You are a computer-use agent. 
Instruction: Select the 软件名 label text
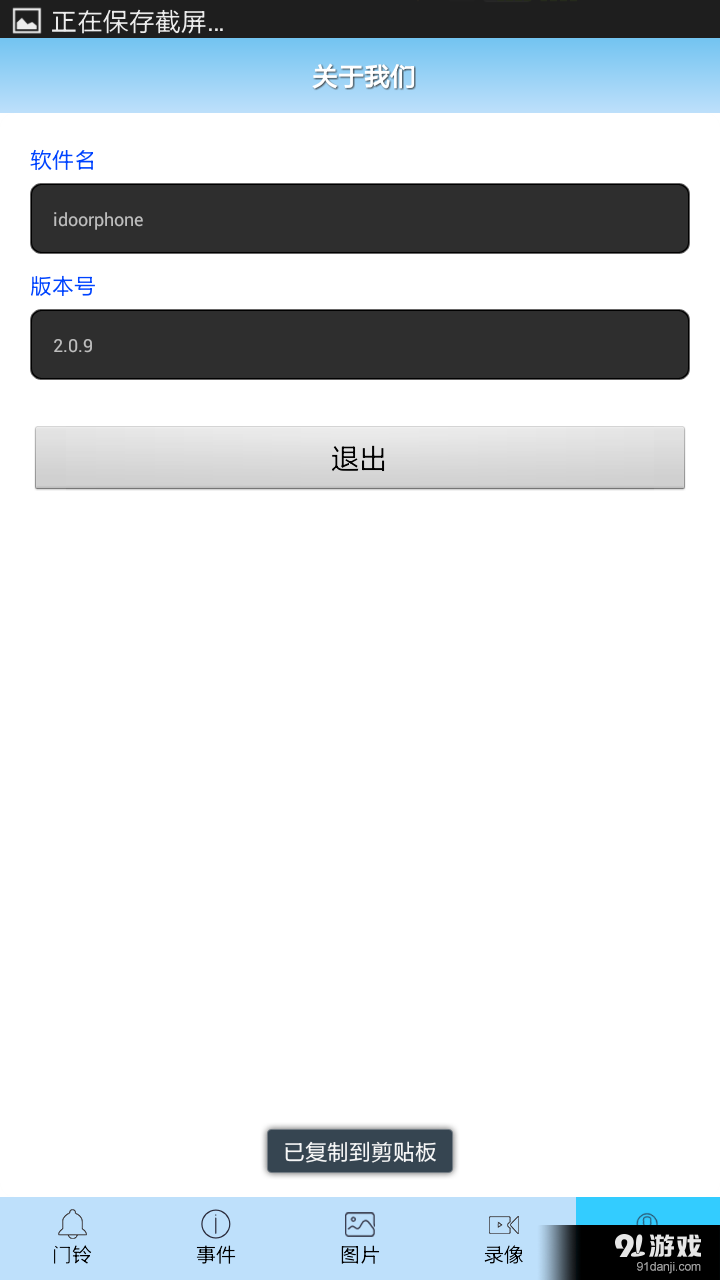[62, 160]
